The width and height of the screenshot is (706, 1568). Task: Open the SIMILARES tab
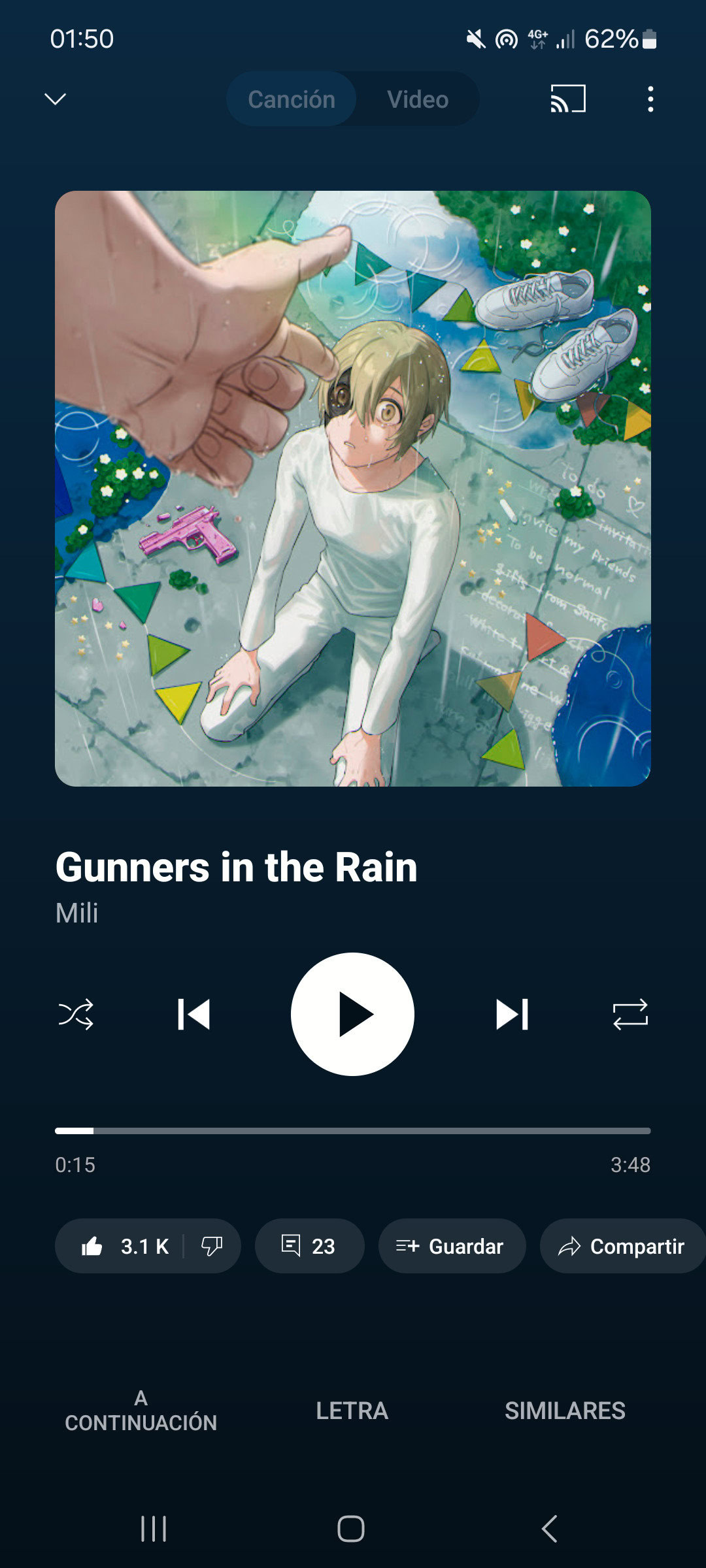pos(565,1411)
